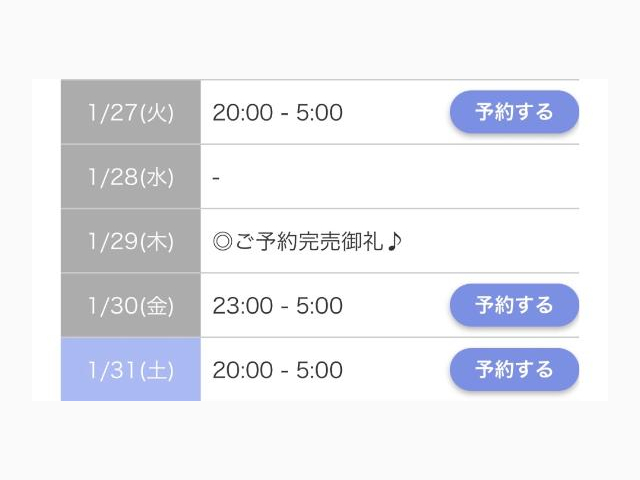Screen dimensions: 640x480
Task: Book the 1/30 (金) 23:00 slot
Action: click(x=514, y=305)
